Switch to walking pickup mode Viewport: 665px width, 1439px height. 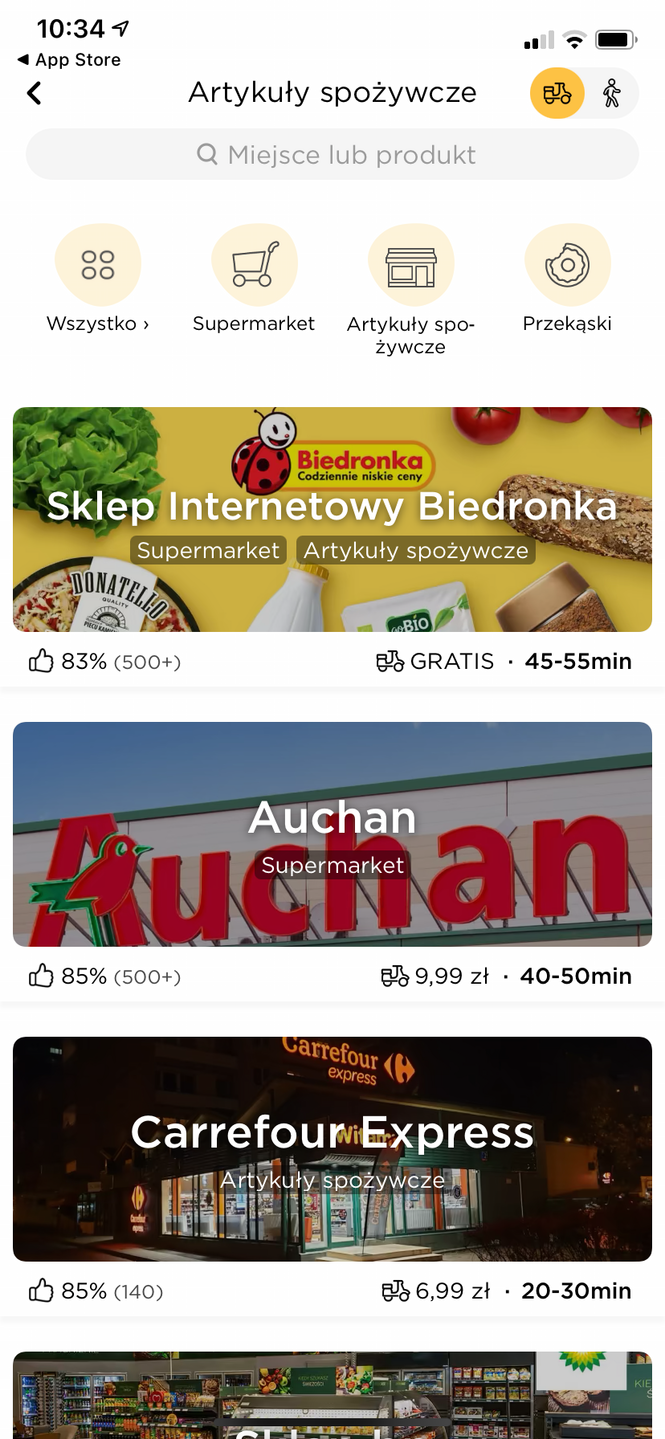pyautogui.click(x=611, y=94)
